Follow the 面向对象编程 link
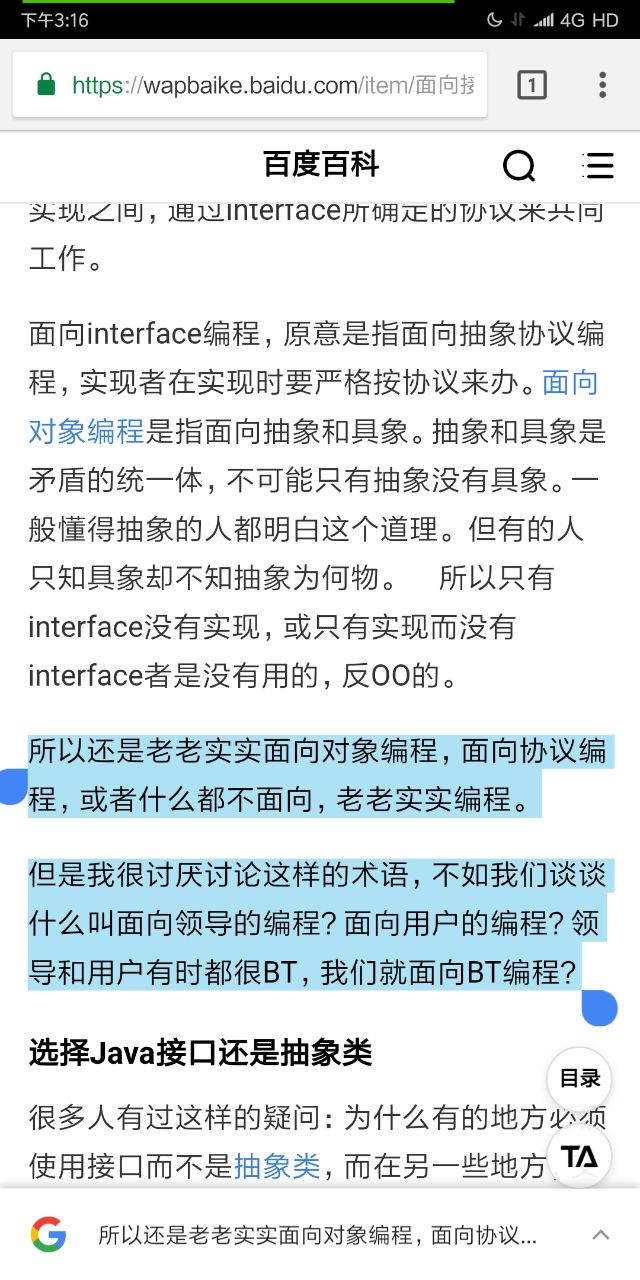Screen dimensions: 640x1280 coord(88,432)
